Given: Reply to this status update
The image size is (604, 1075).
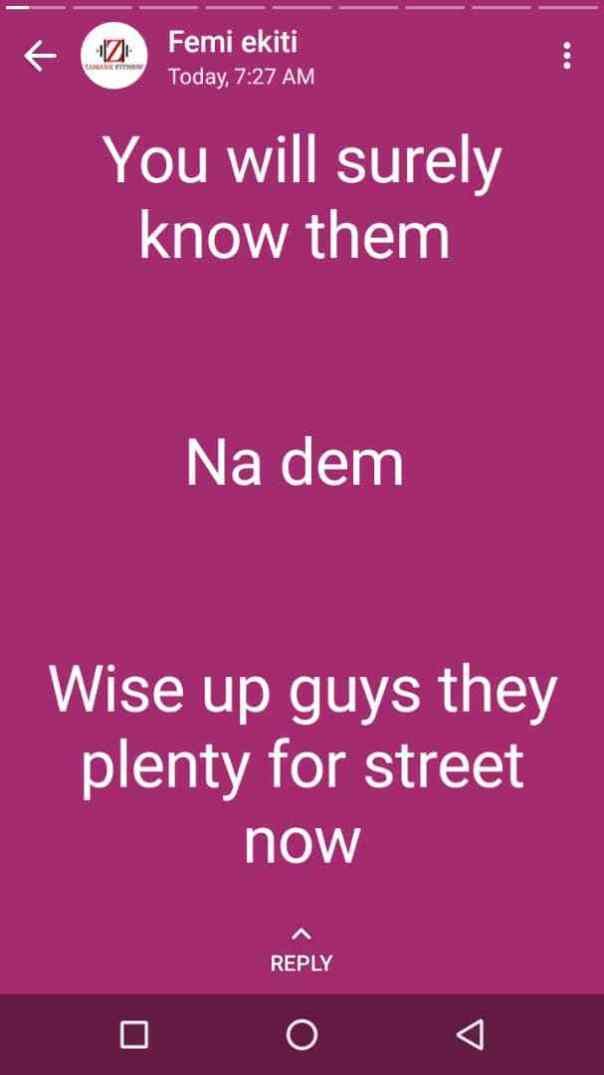Looking at the screenshot, I should (x=301, y=951).
